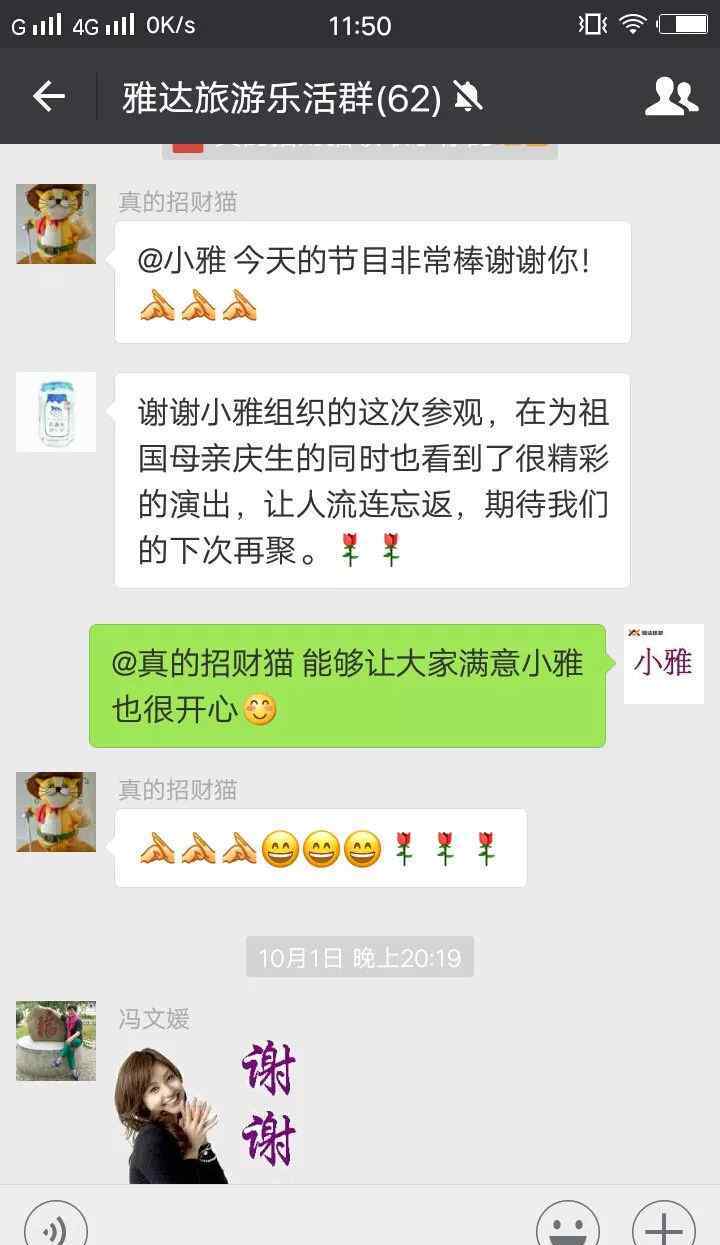Image resolution: width=720 pixels, height=1245 pixels.
Task: Go back from the group chat
Action: click(x=48, y=96)
